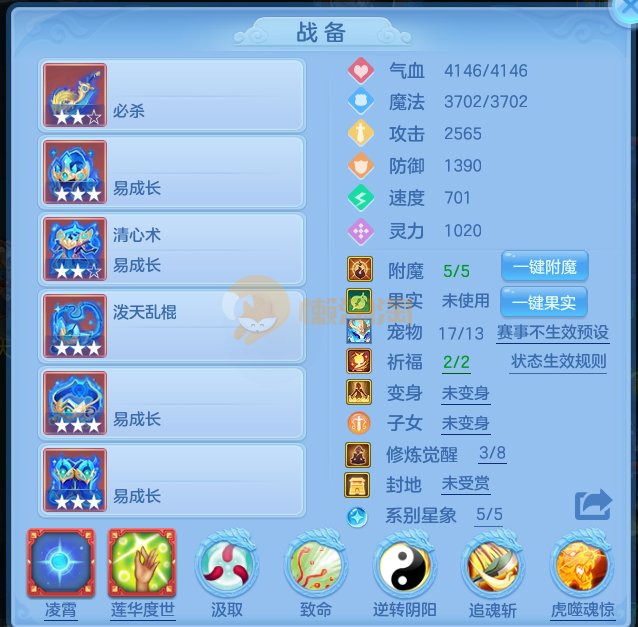This screenshot has width=638, height=627.
Task: Select the 逆转阴阳 skill
Action: pyautogui.click(x=405, y=564)
